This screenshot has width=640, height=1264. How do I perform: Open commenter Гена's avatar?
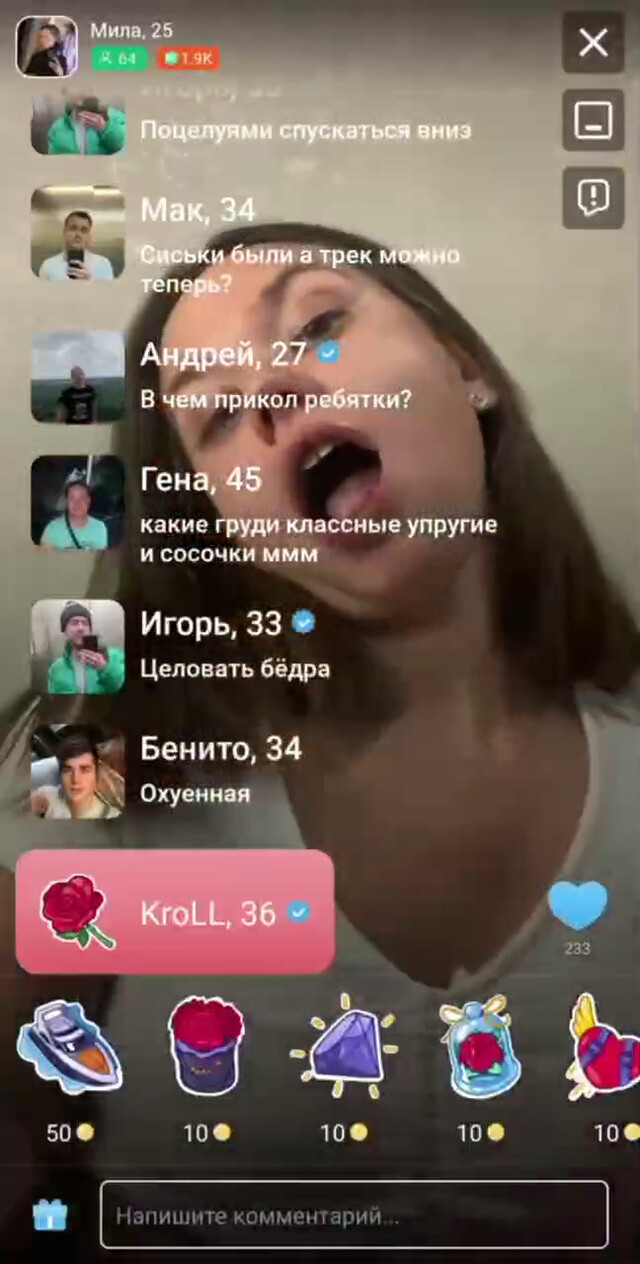click(78, 502)
